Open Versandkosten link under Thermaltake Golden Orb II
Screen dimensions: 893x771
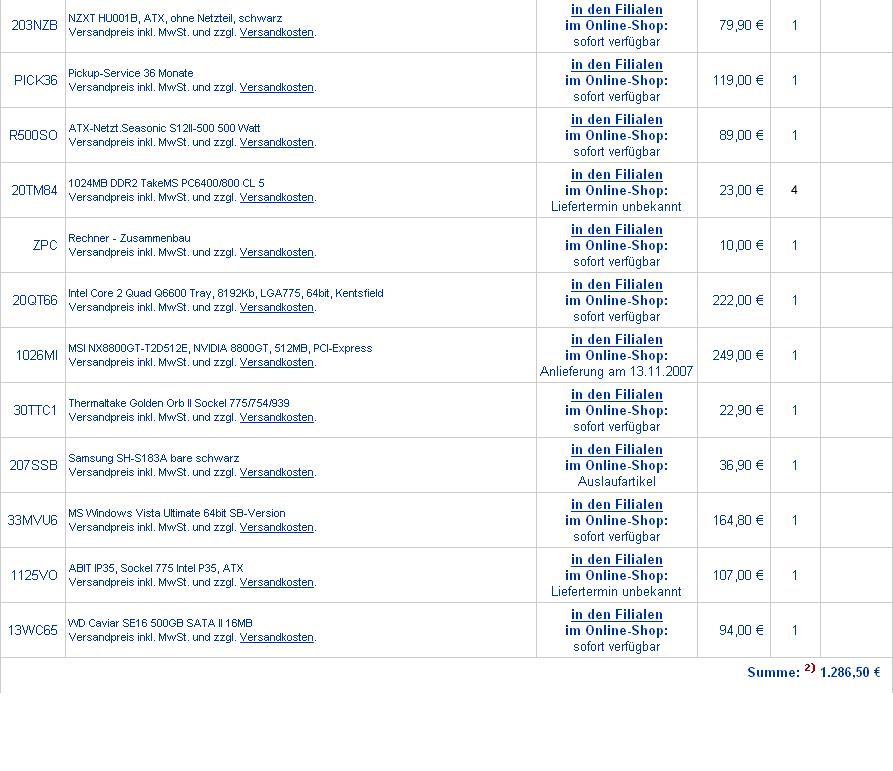[276, 418]
